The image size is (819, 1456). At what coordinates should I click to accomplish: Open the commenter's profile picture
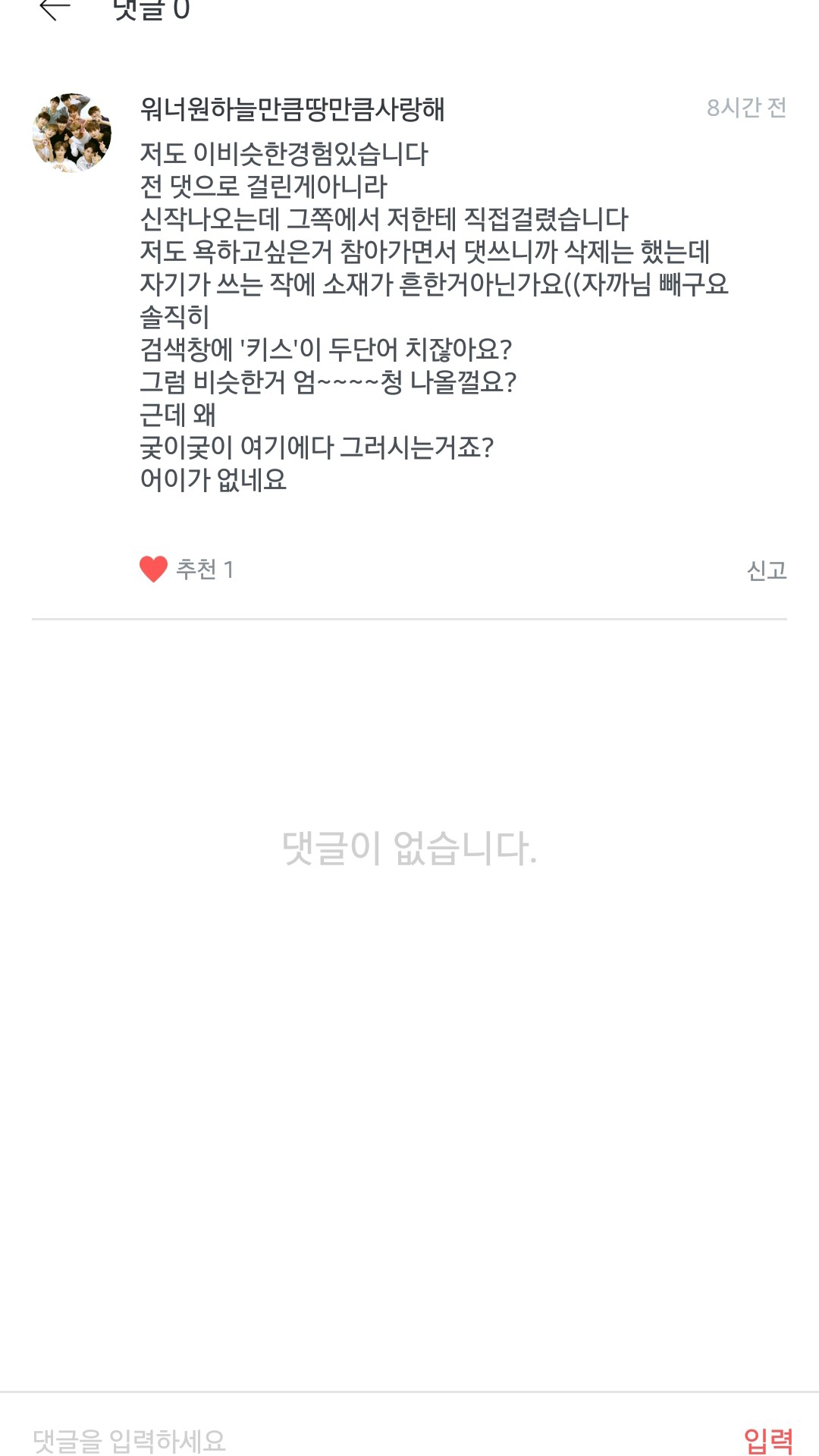click(x=72, y=133)
